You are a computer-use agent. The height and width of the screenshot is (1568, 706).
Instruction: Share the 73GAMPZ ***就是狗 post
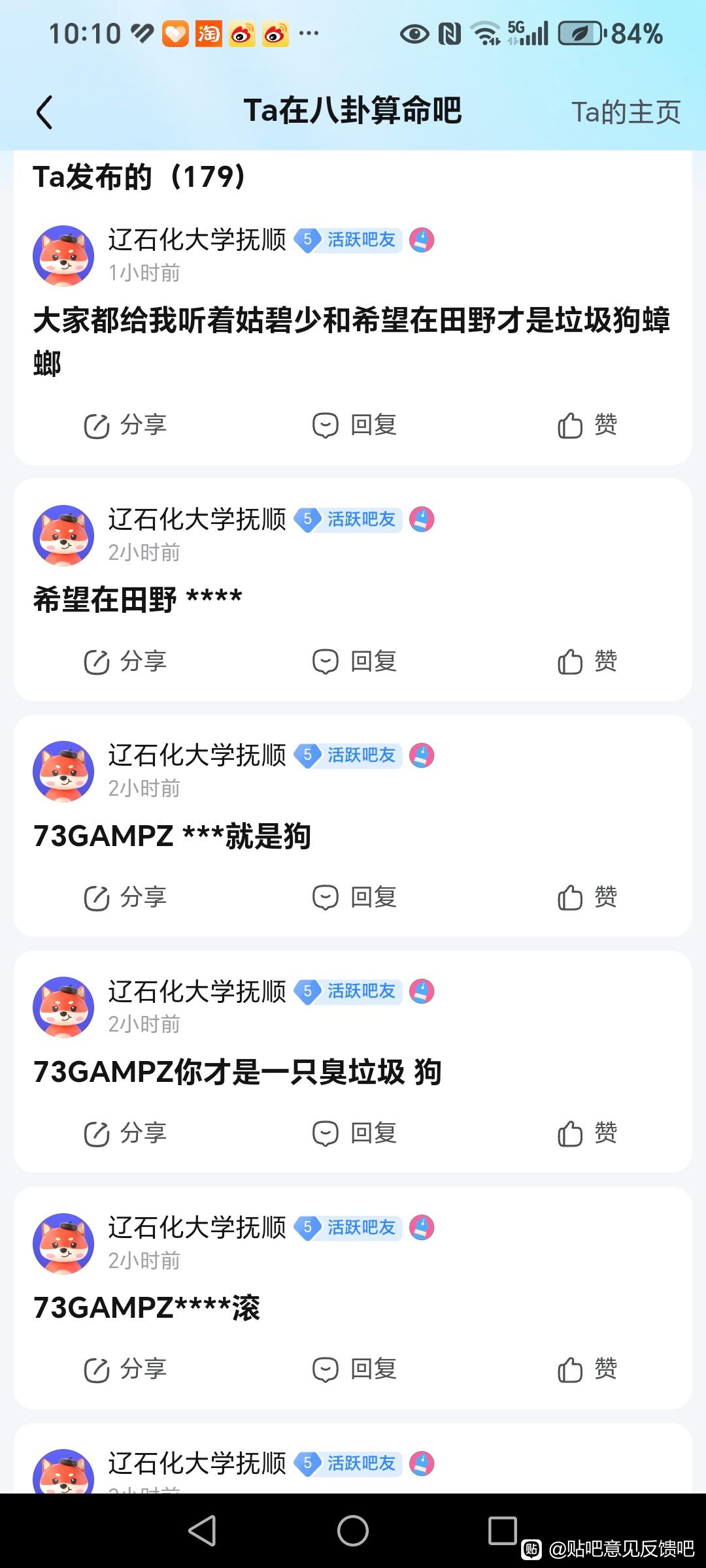point(125,898)
